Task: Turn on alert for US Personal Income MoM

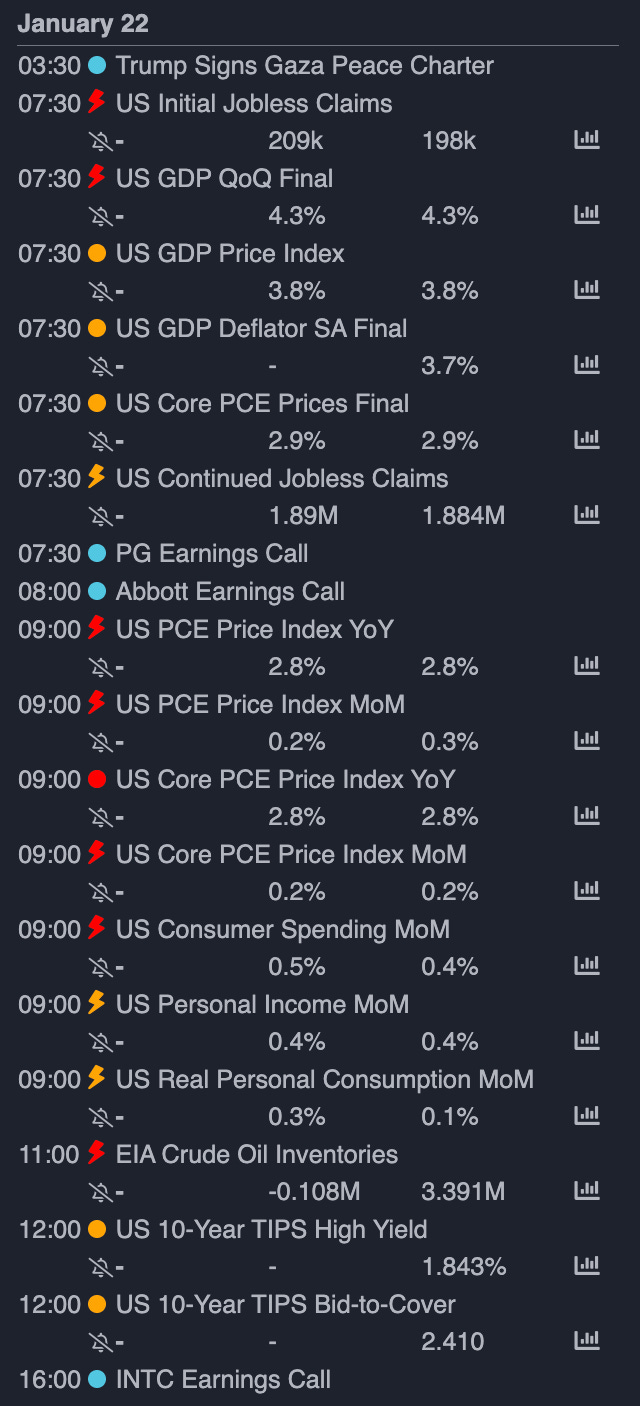Action: point(100,1042)
